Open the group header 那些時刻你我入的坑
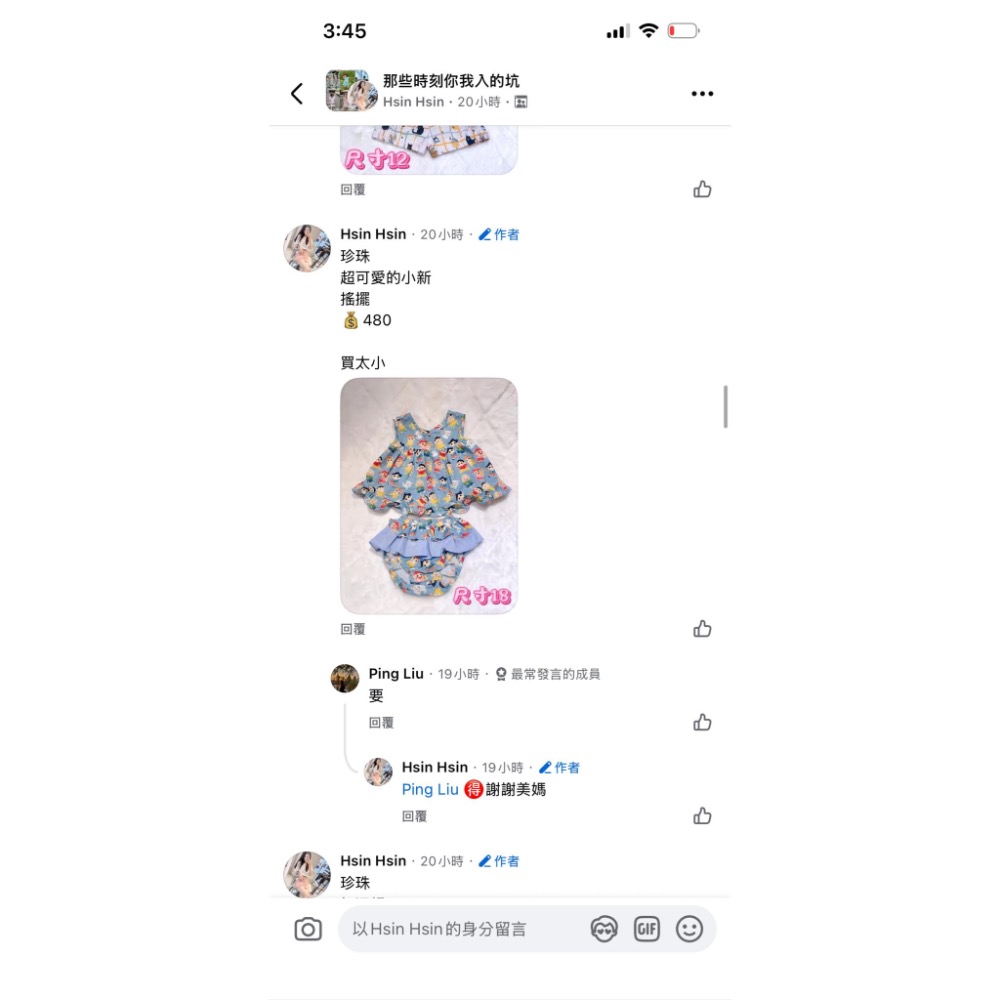 450,82
